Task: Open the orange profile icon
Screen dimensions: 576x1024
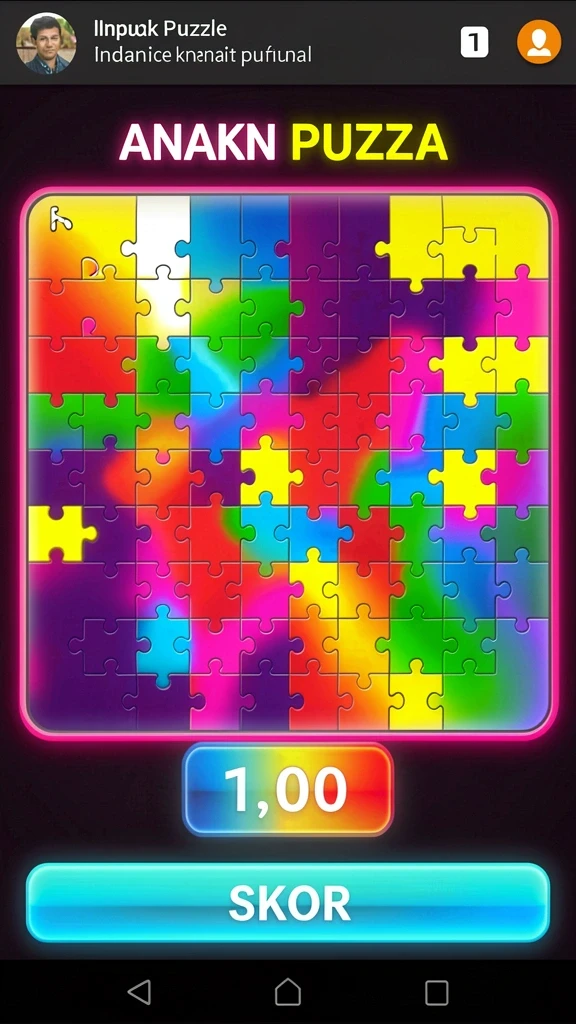Action: pos(539,42)
